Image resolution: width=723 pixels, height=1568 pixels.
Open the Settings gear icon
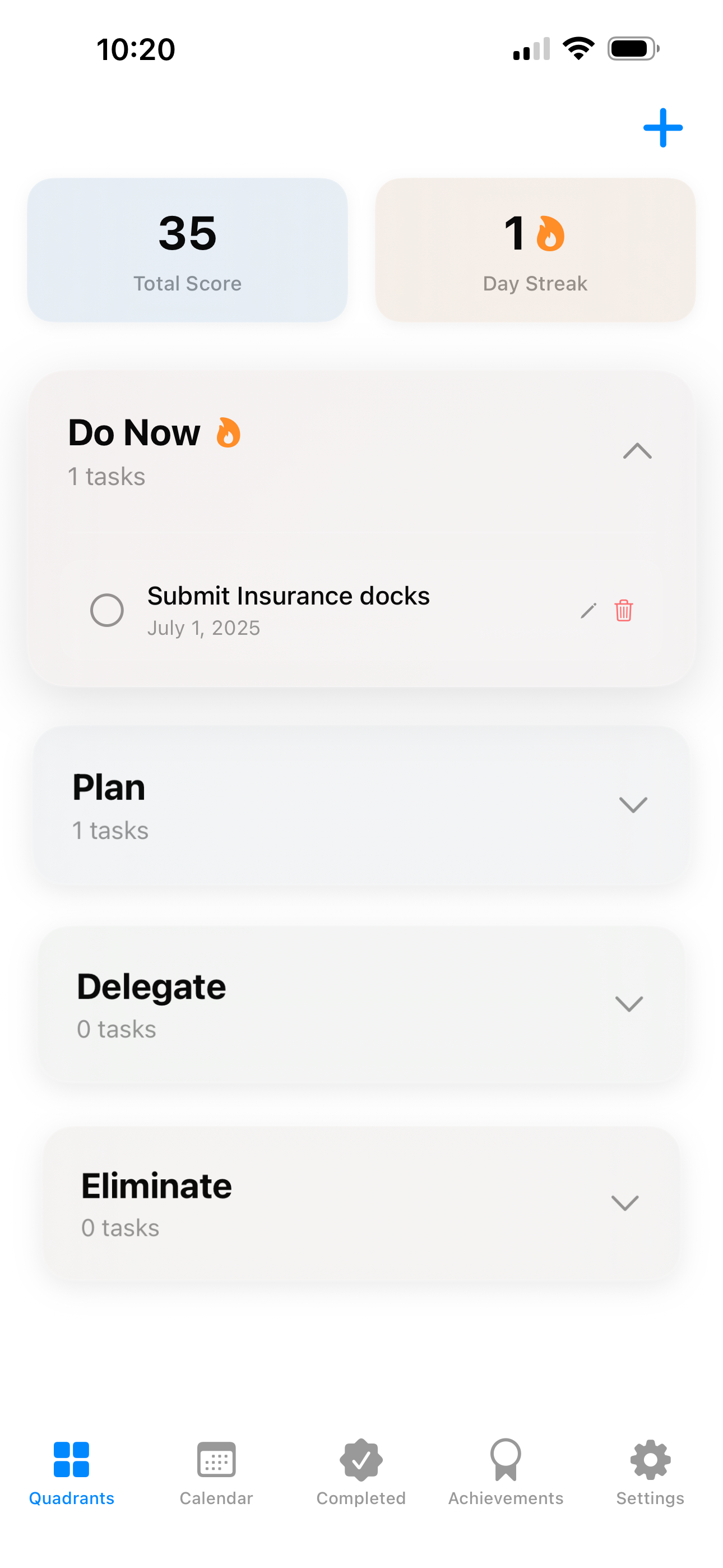point(650,1459)
